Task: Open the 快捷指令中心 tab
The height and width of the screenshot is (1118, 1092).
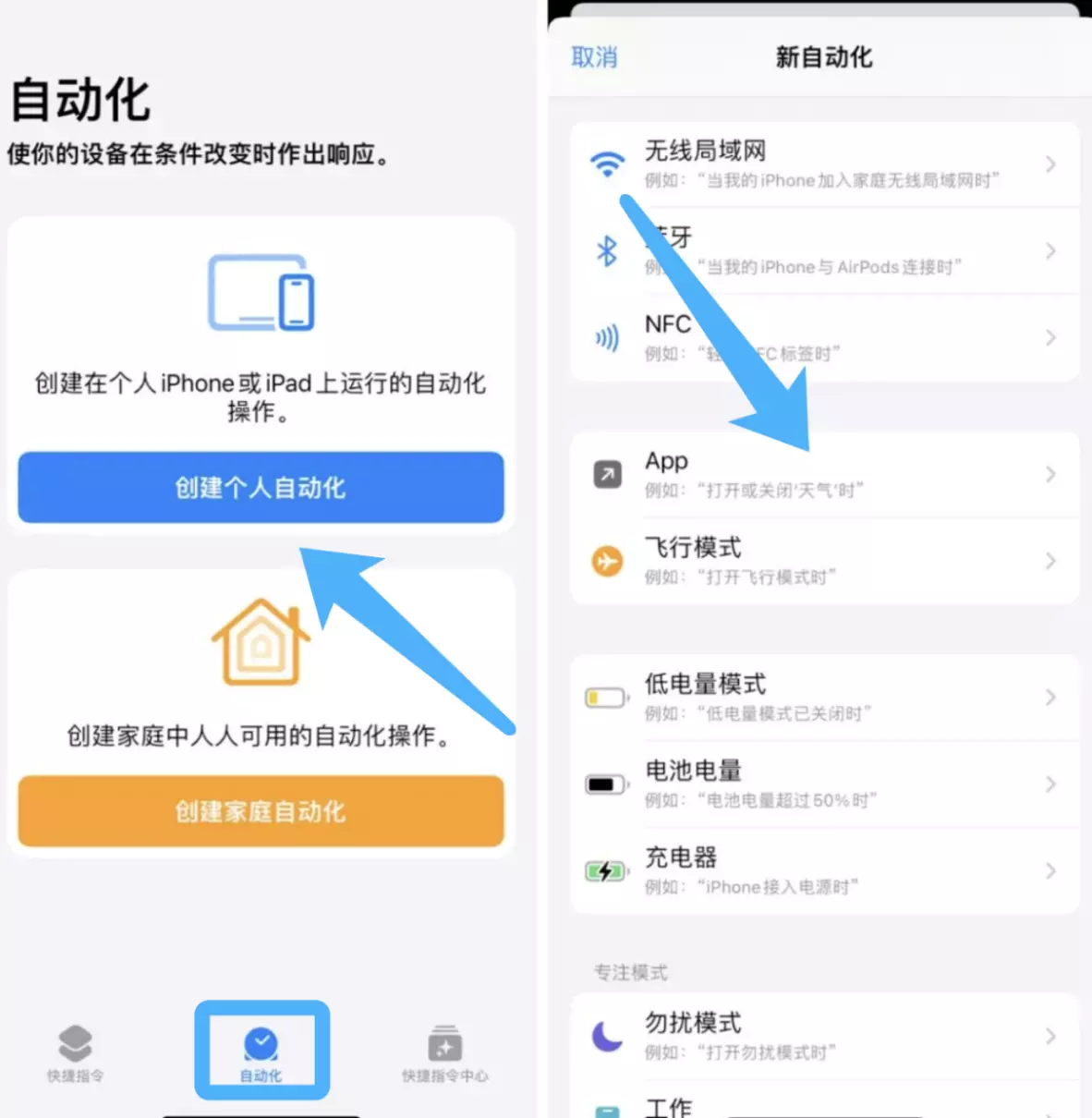Action: point(444,1052)
